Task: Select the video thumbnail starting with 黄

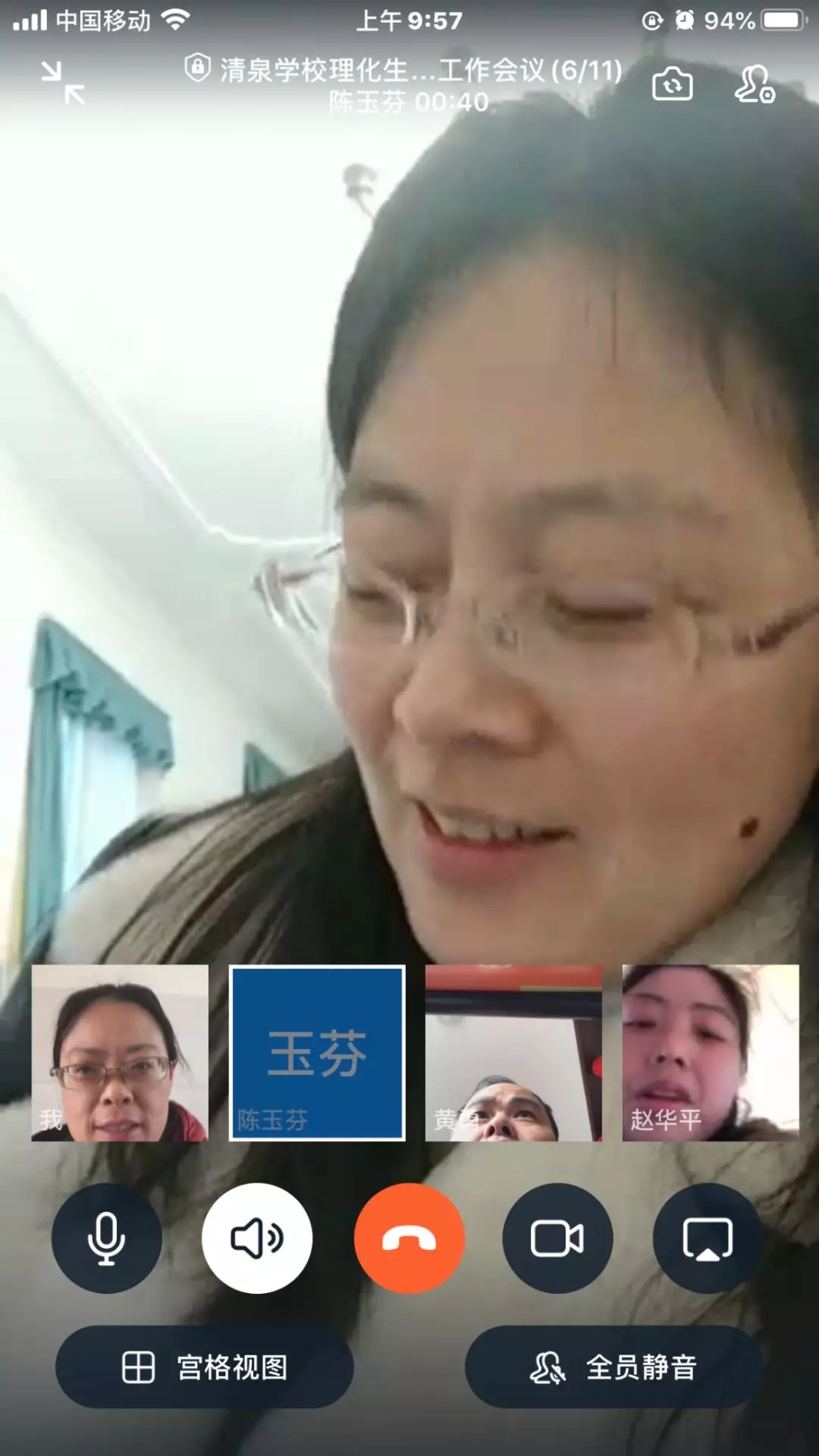Action: (x=513, y=1053)
